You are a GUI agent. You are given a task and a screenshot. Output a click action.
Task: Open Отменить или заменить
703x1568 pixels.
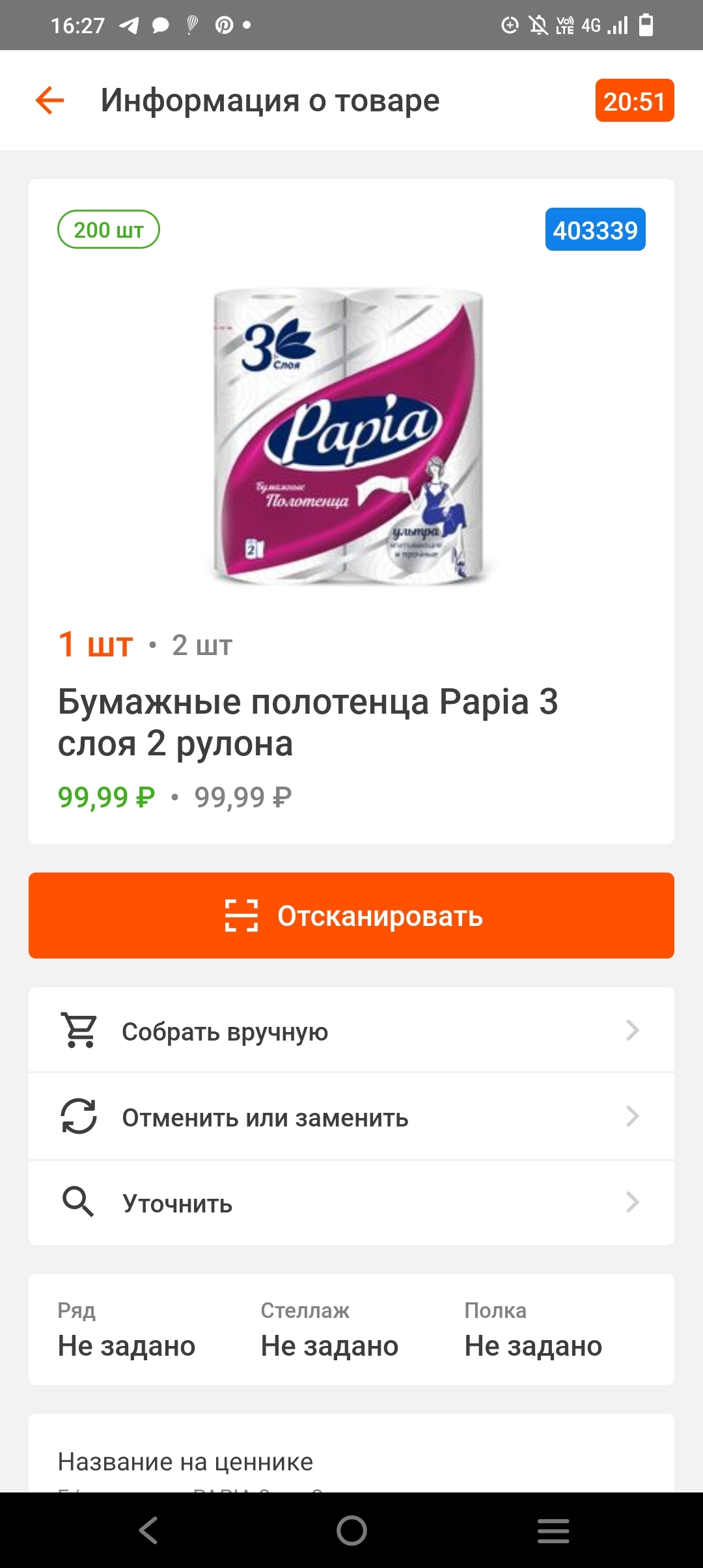tap(351, 1117)
